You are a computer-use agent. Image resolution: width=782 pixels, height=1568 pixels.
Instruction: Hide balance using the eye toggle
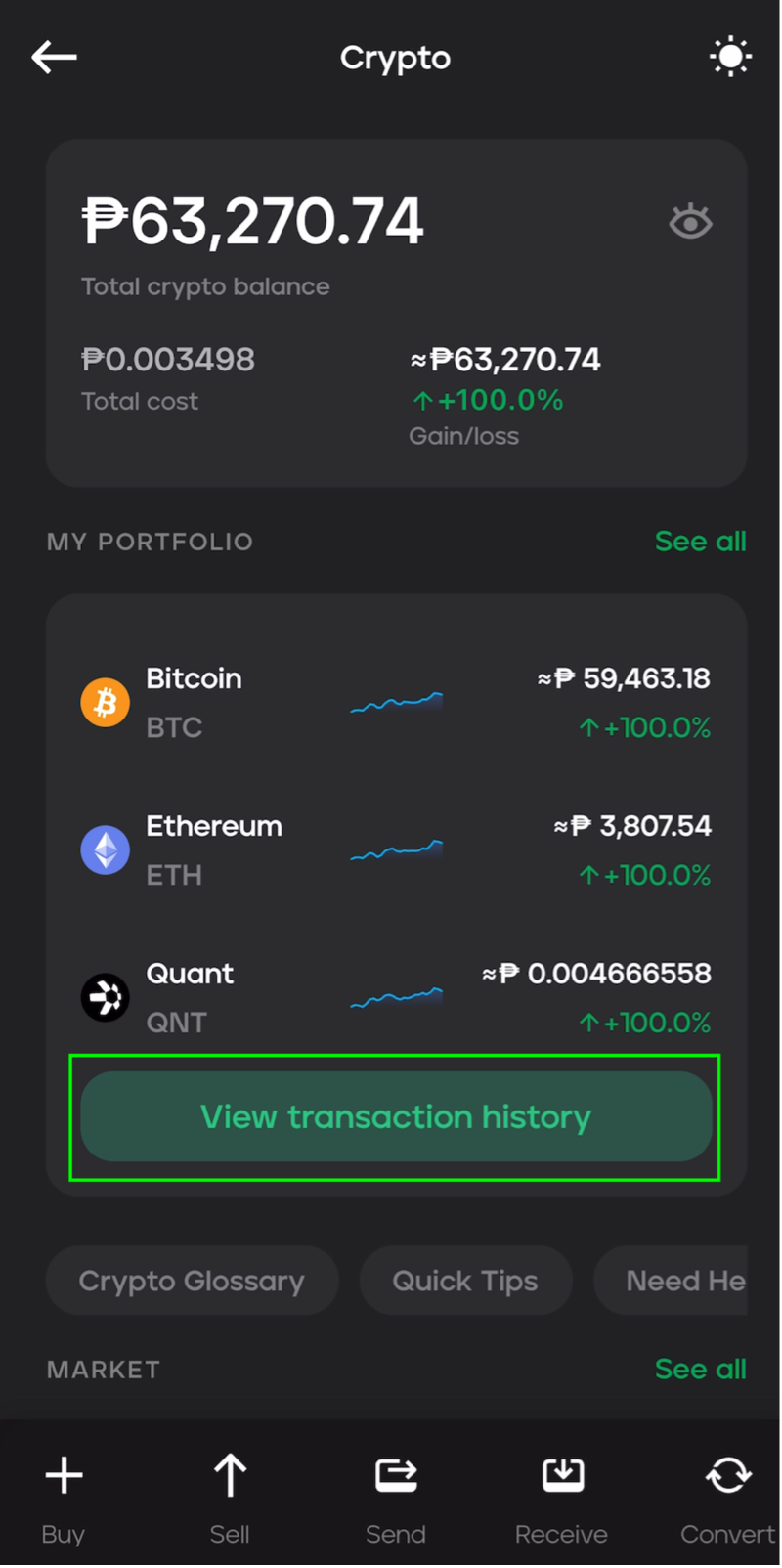pos(691,222)
